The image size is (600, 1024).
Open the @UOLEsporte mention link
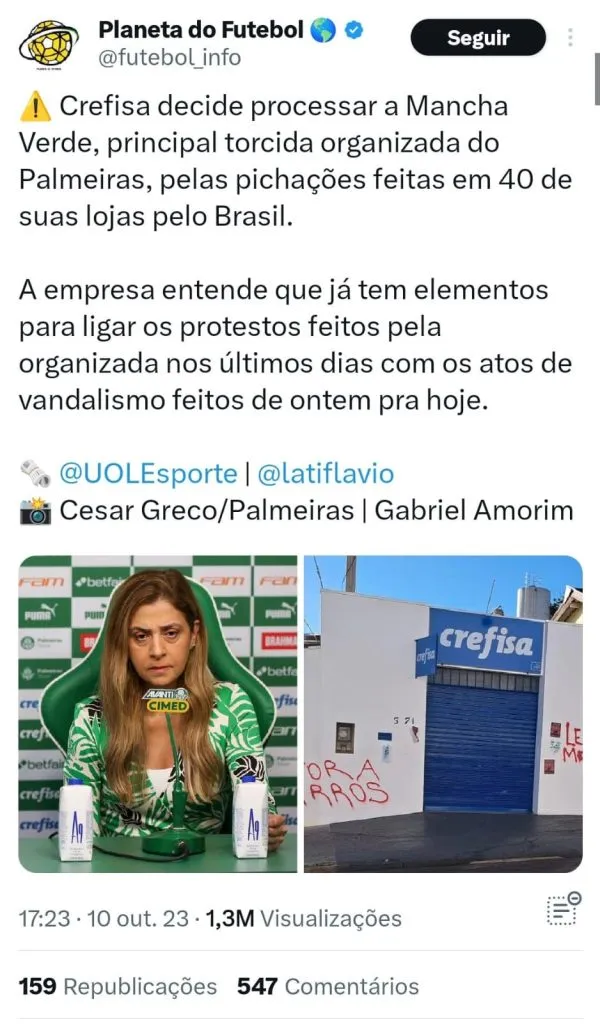tap(148, 473)
